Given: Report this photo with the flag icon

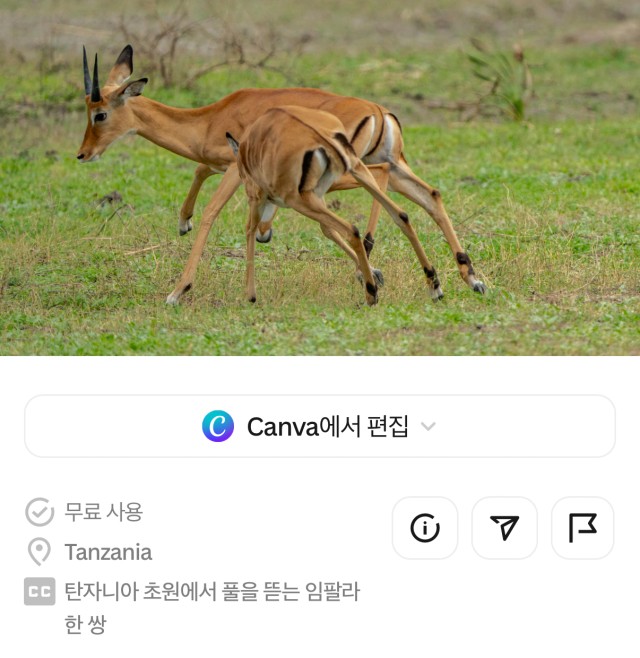Looking at the screenshot, I should pyautogui.click(x=583, y=528).
